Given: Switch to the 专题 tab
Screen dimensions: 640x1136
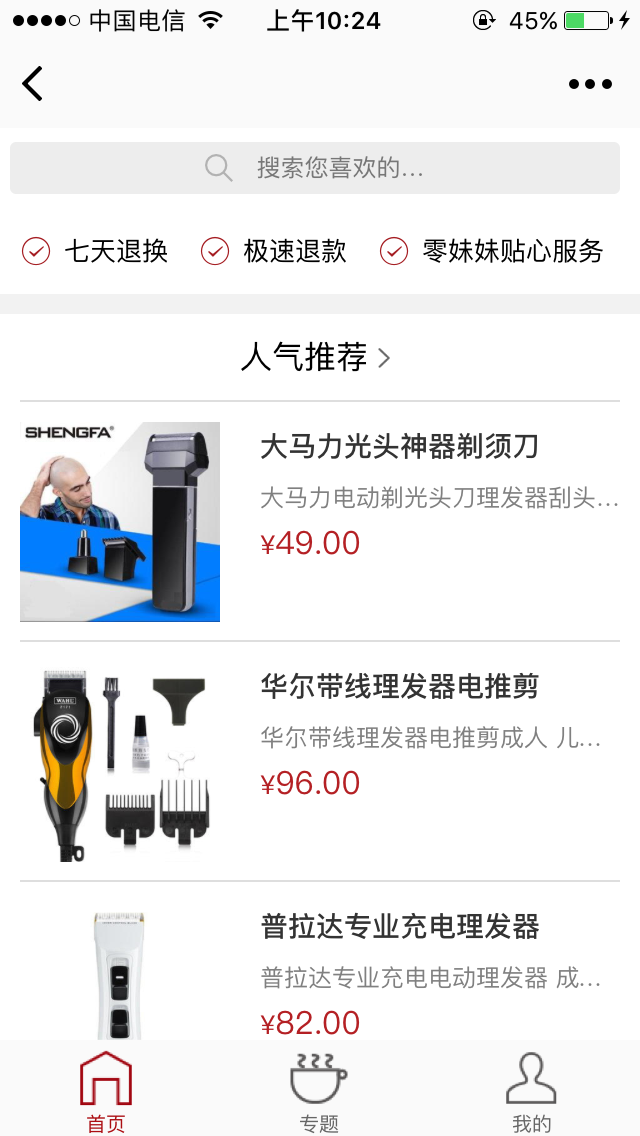Looking at the screenshot, I should point(319,1090).
